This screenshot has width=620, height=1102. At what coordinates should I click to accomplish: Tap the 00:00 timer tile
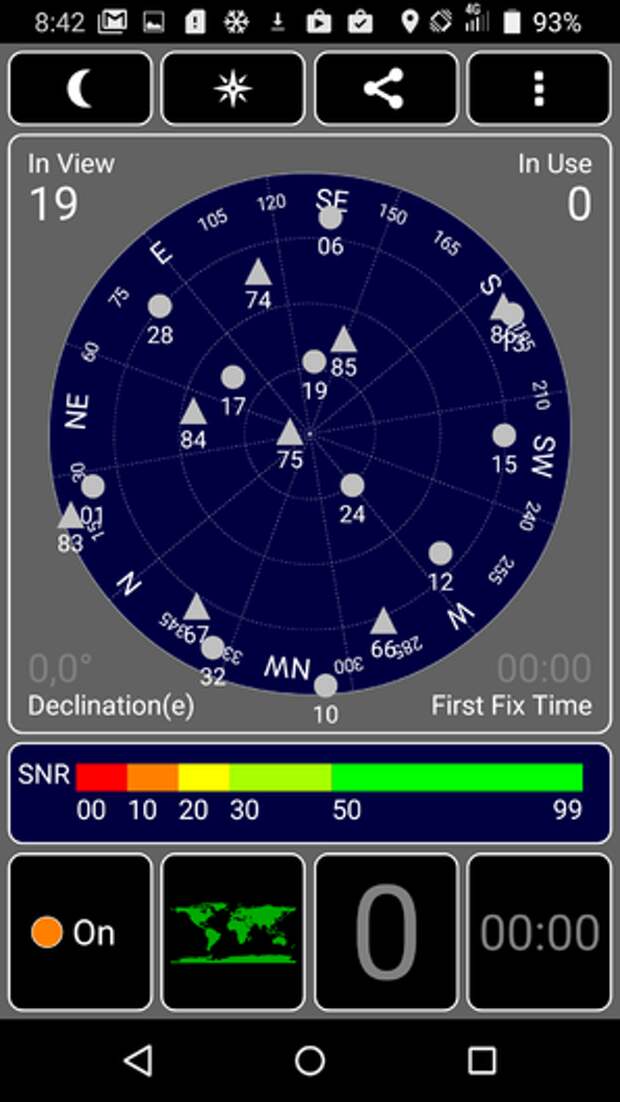pos(539,932)
